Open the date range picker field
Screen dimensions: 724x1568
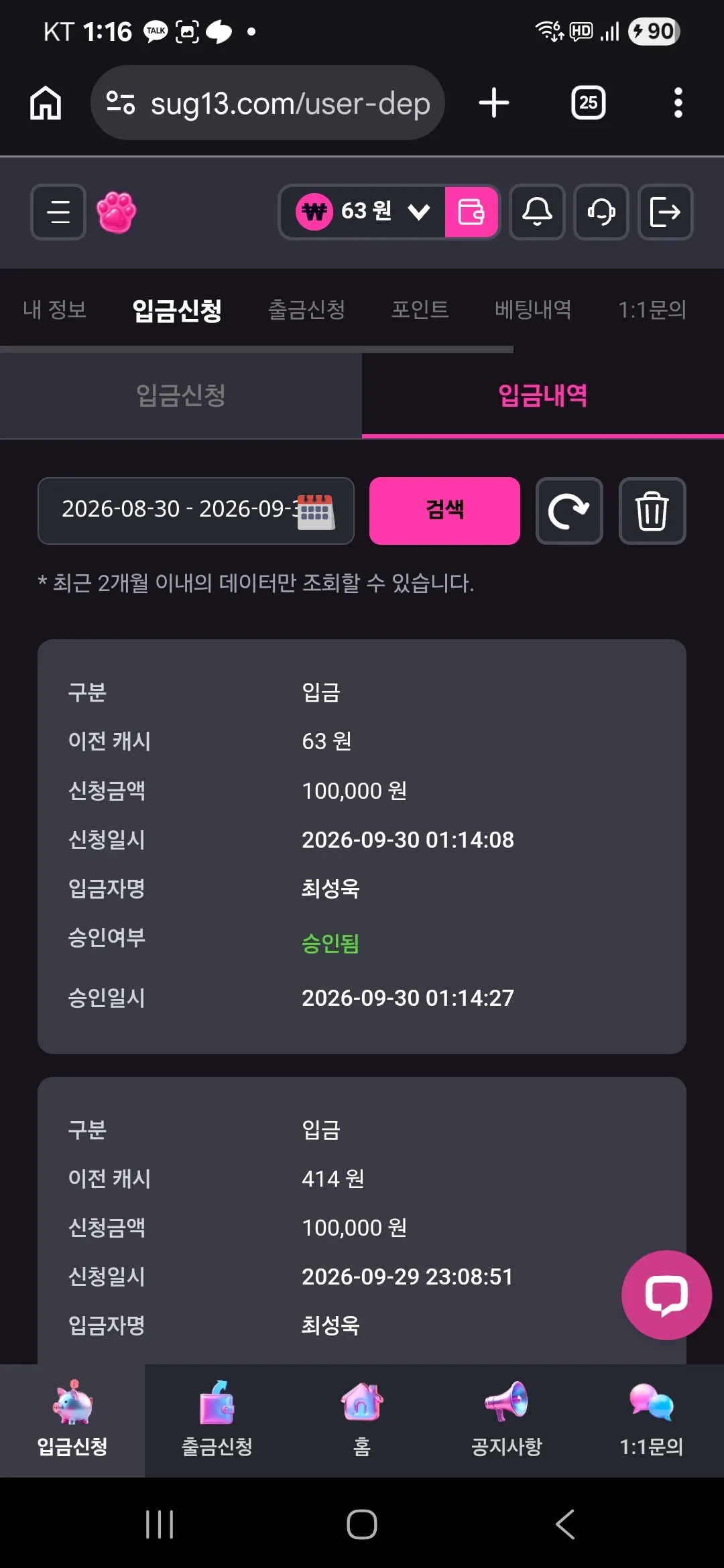click(196, 511)
